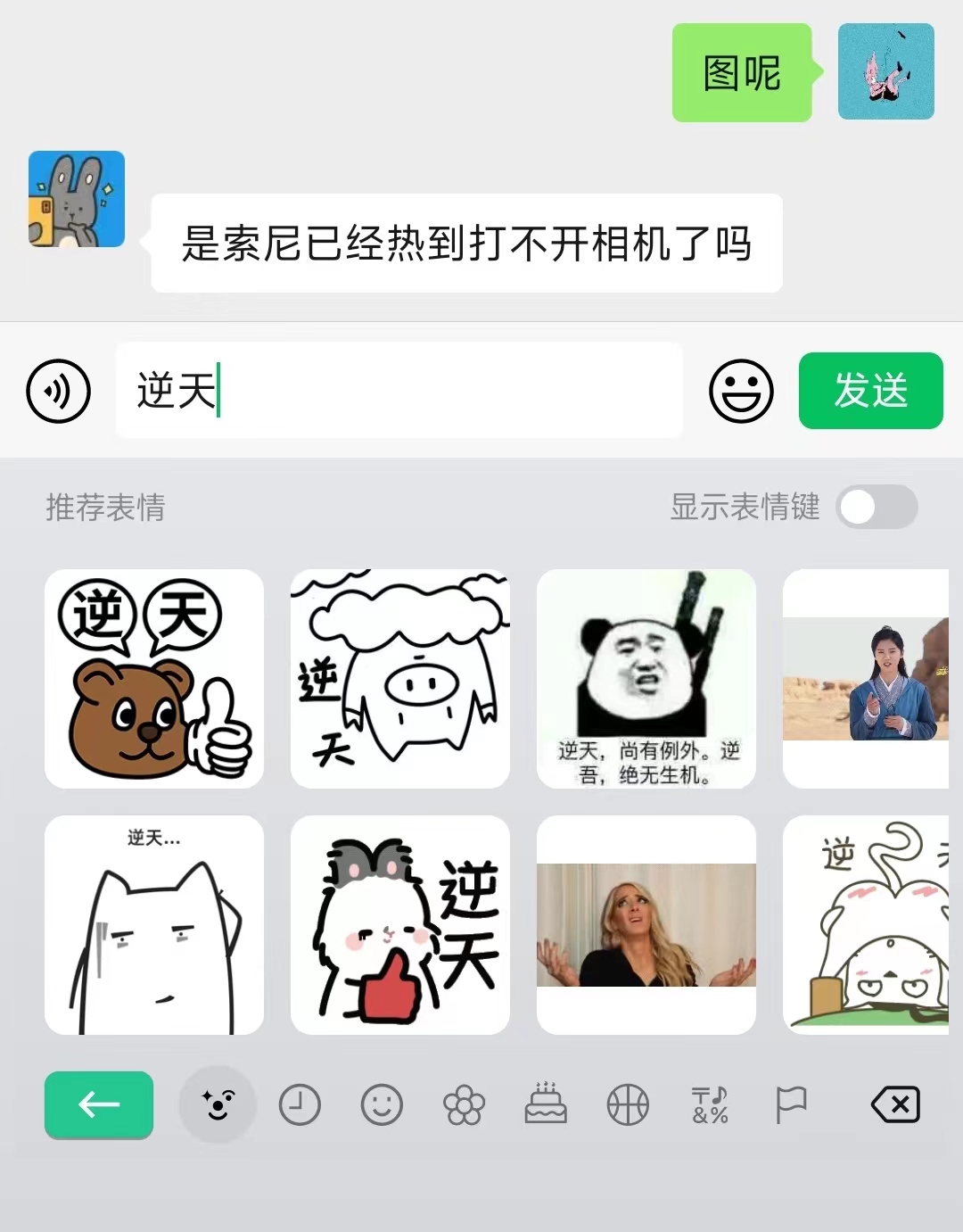Image resolution: width=963 pixels, height=1232 pixels.
Task: Choose the woman in blue robe sticker
Action: click(865, 679)
